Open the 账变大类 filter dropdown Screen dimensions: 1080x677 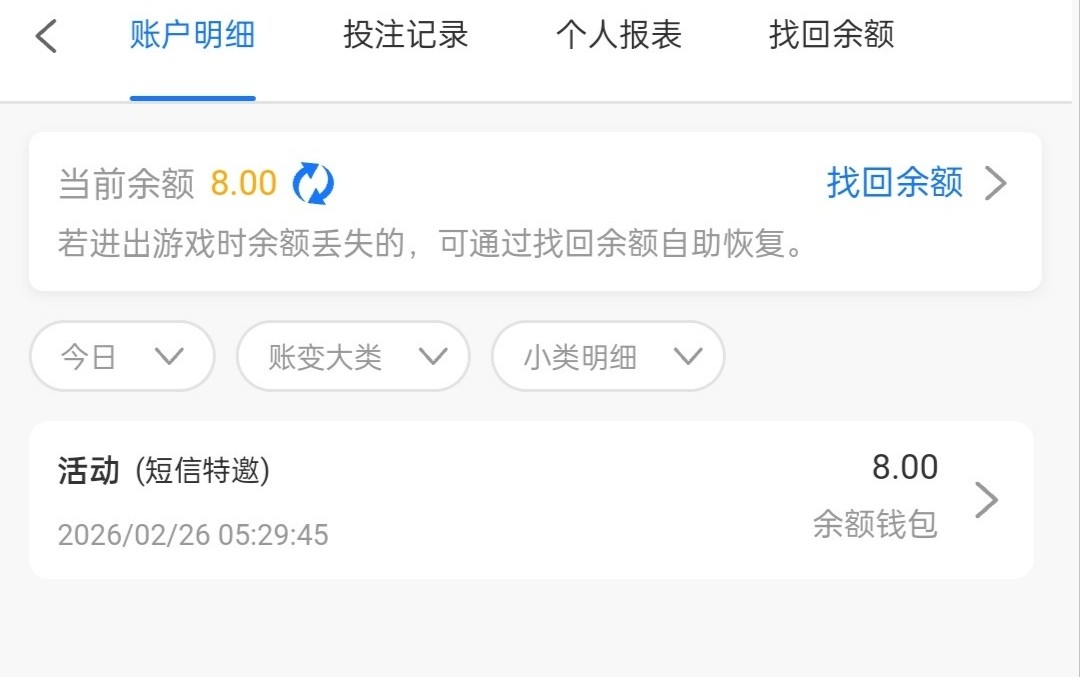pos(352,356)
